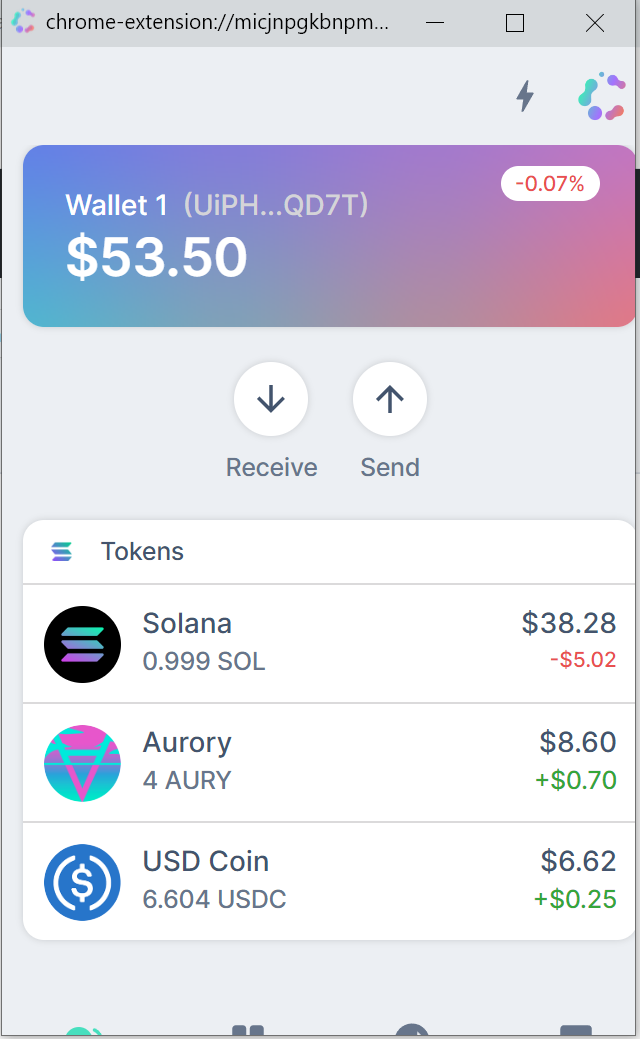Viewport: 640px width, 1039px height.
Task: Minimize the extension window
Action: pos(436,23)
